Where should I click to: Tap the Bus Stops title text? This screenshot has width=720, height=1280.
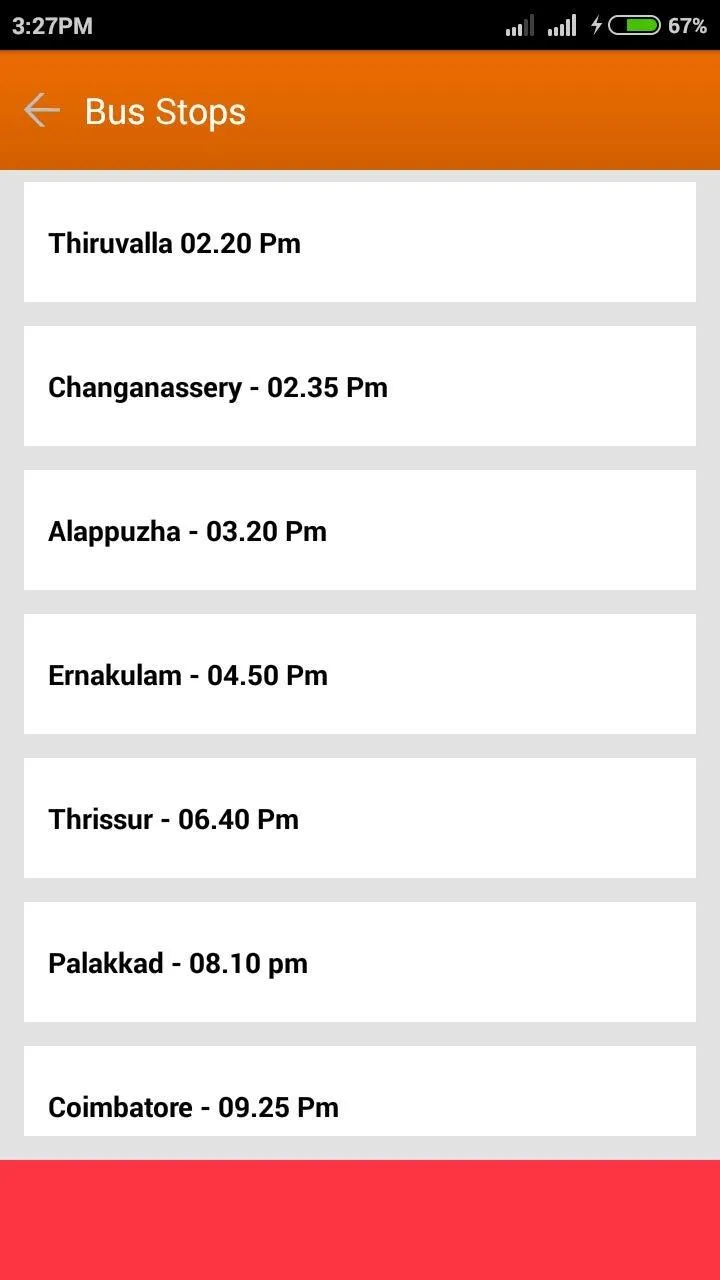click(x=165, y=111)
